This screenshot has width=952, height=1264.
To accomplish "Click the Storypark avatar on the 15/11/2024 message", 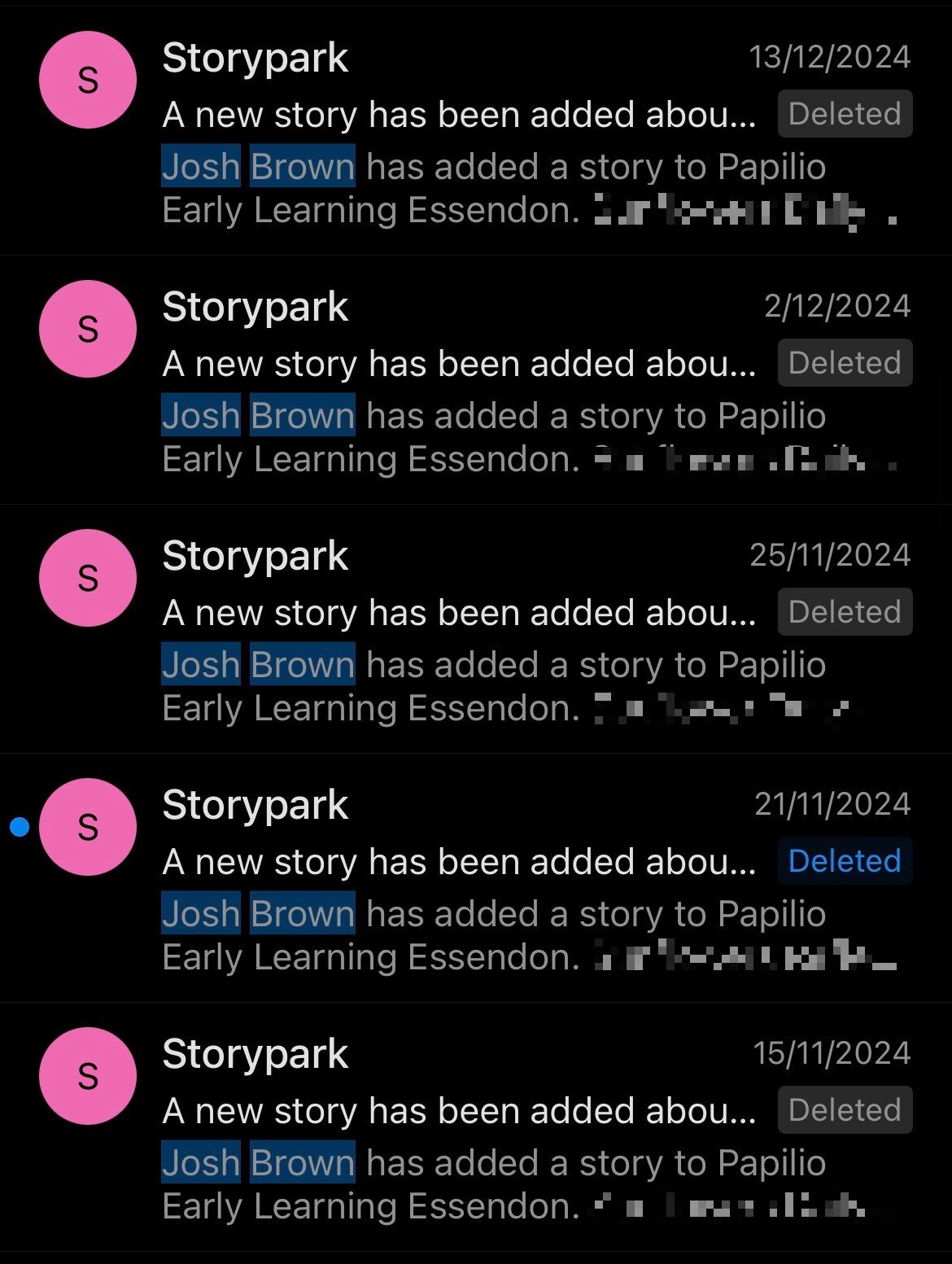I will pos(87,1075).
